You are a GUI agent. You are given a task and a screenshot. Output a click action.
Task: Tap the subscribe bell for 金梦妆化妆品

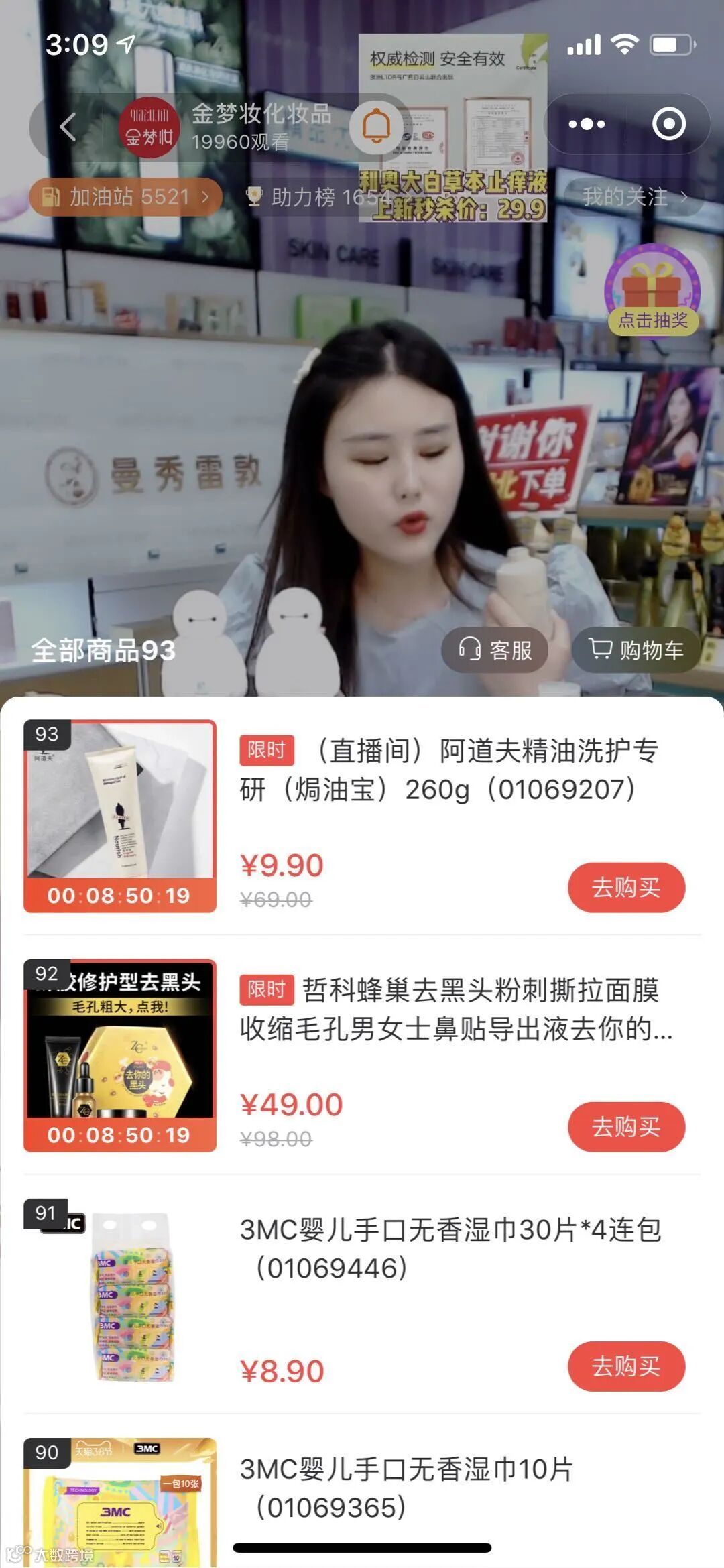(377, 126)
